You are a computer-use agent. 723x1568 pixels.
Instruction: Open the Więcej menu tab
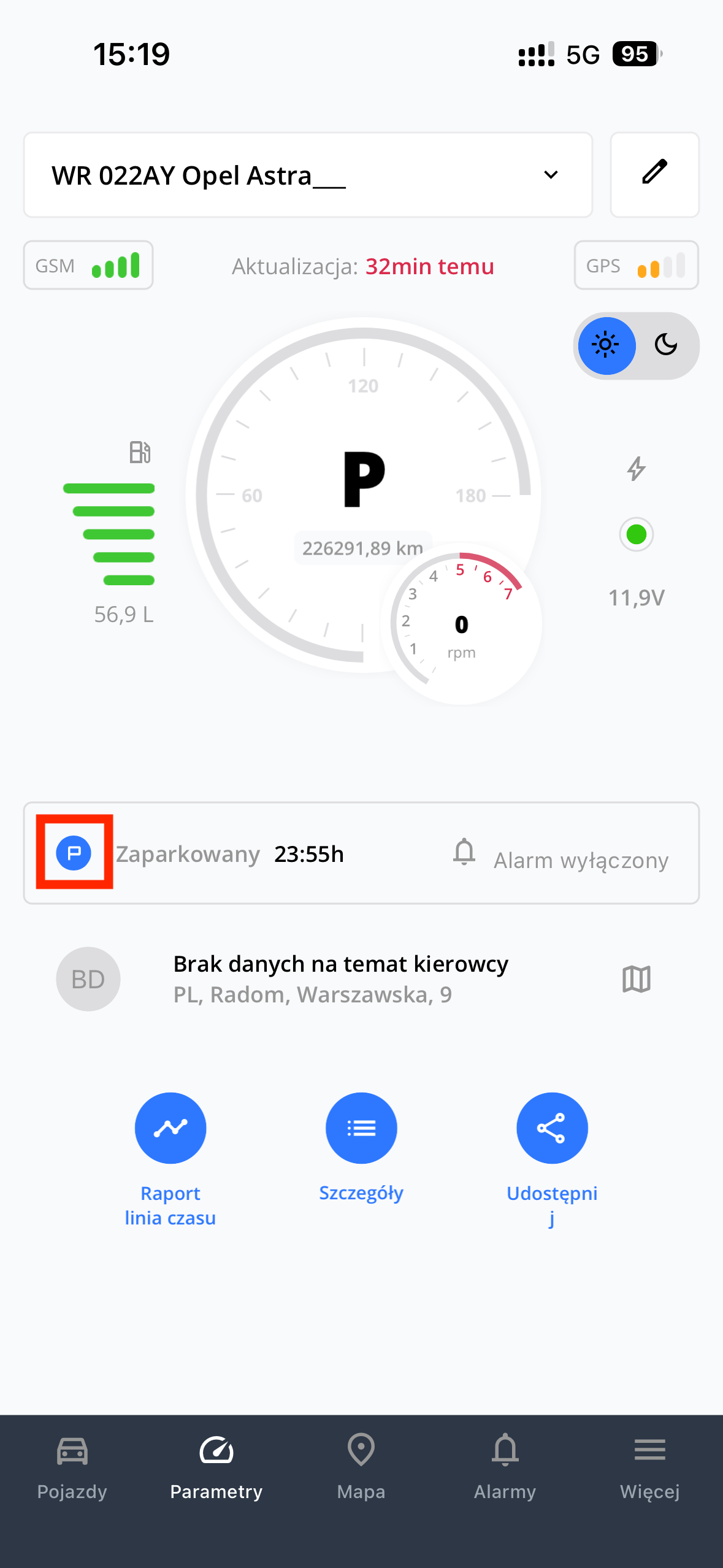click(x=650, y=1466)
